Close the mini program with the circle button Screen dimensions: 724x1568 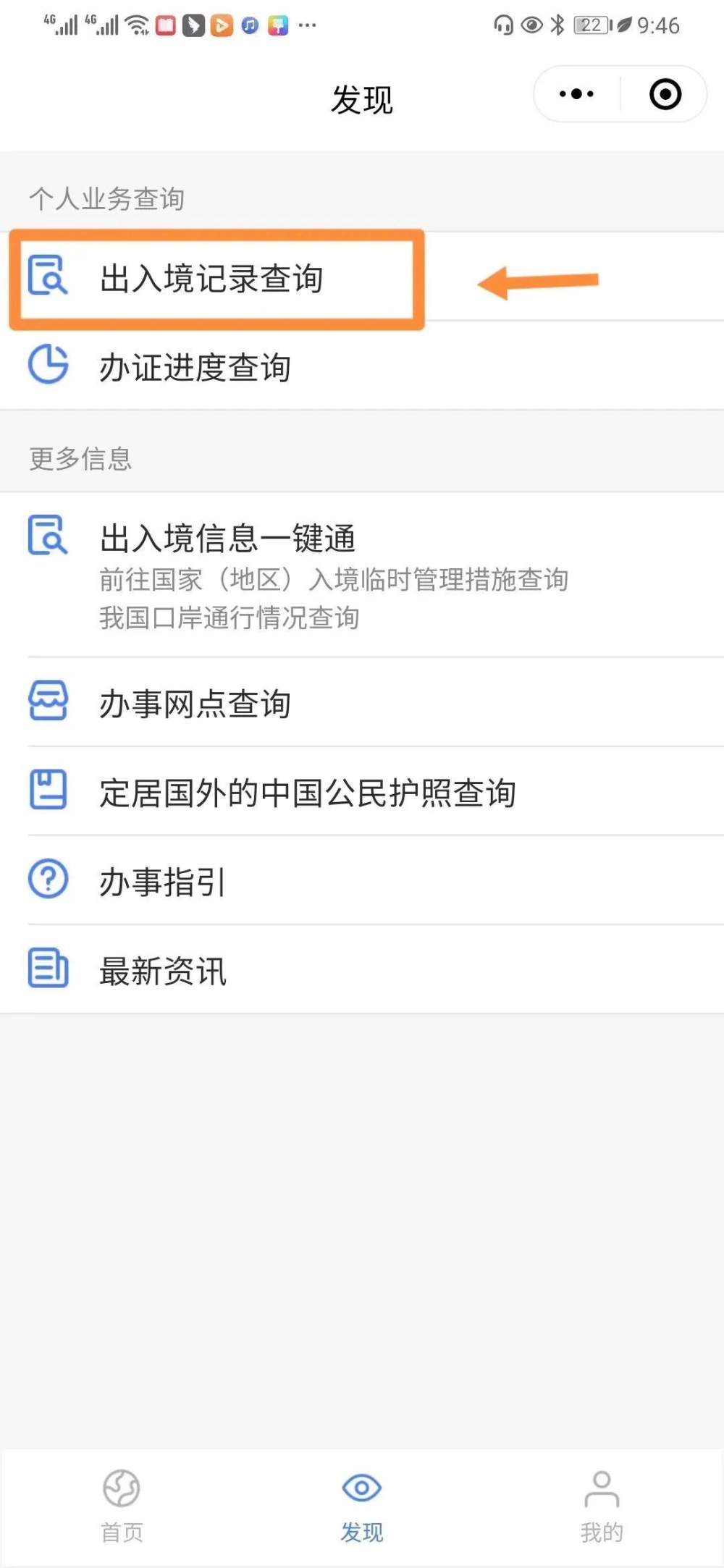[665, 94]
